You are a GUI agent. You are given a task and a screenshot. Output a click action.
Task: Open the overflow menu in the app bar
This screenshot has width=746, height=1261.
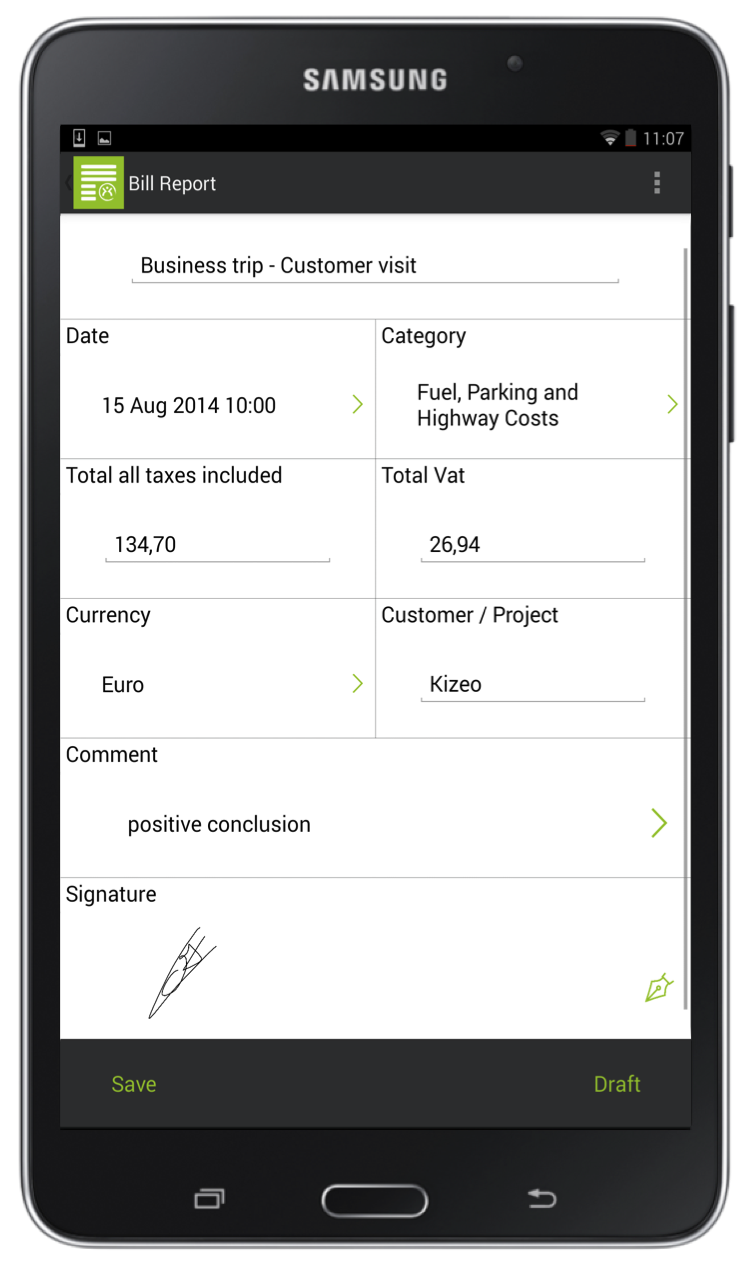657,183
